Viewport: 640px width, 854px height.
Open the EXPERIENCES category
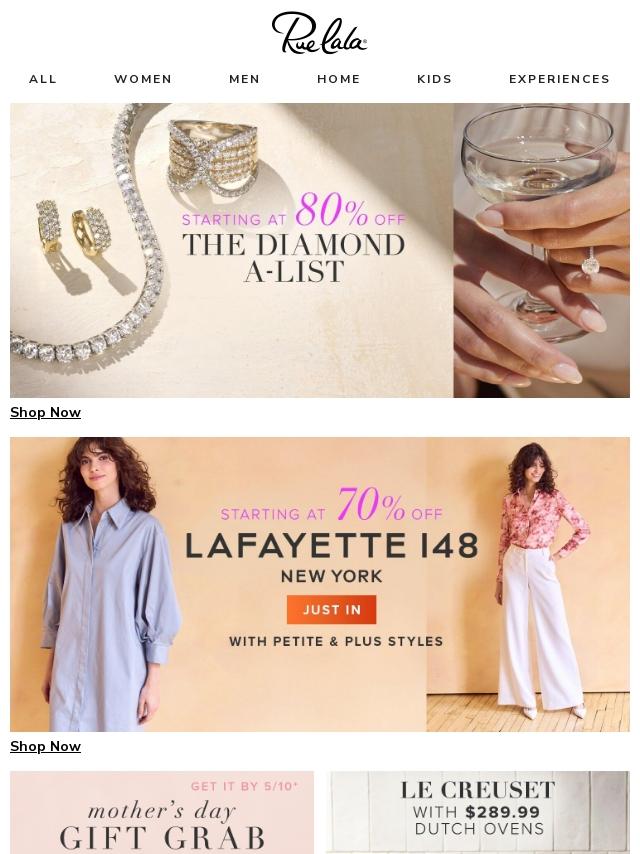pos(559,79)
